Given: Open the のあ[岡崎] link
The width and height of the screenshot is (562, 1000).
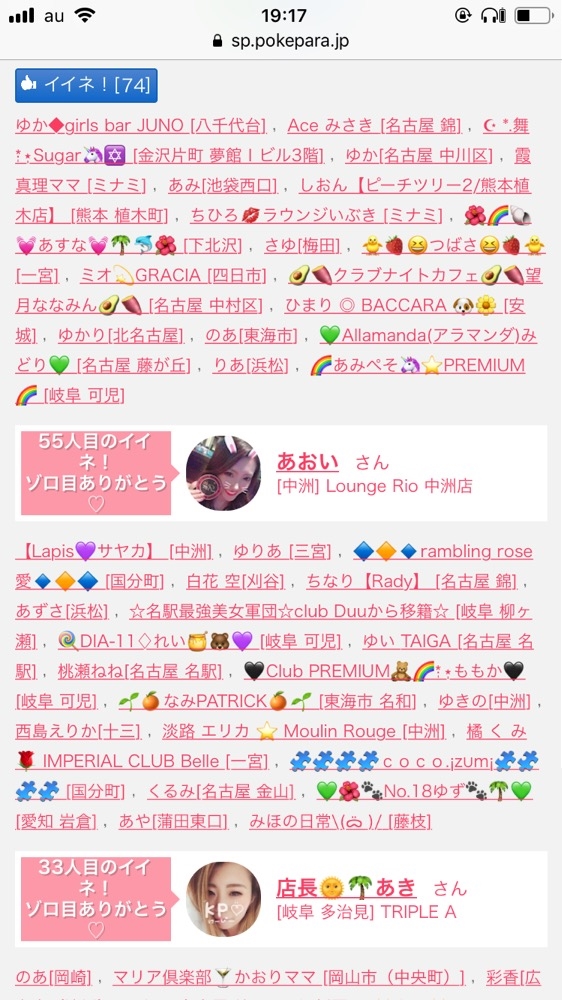Looking at the screenshot, I should click(54, 978).
